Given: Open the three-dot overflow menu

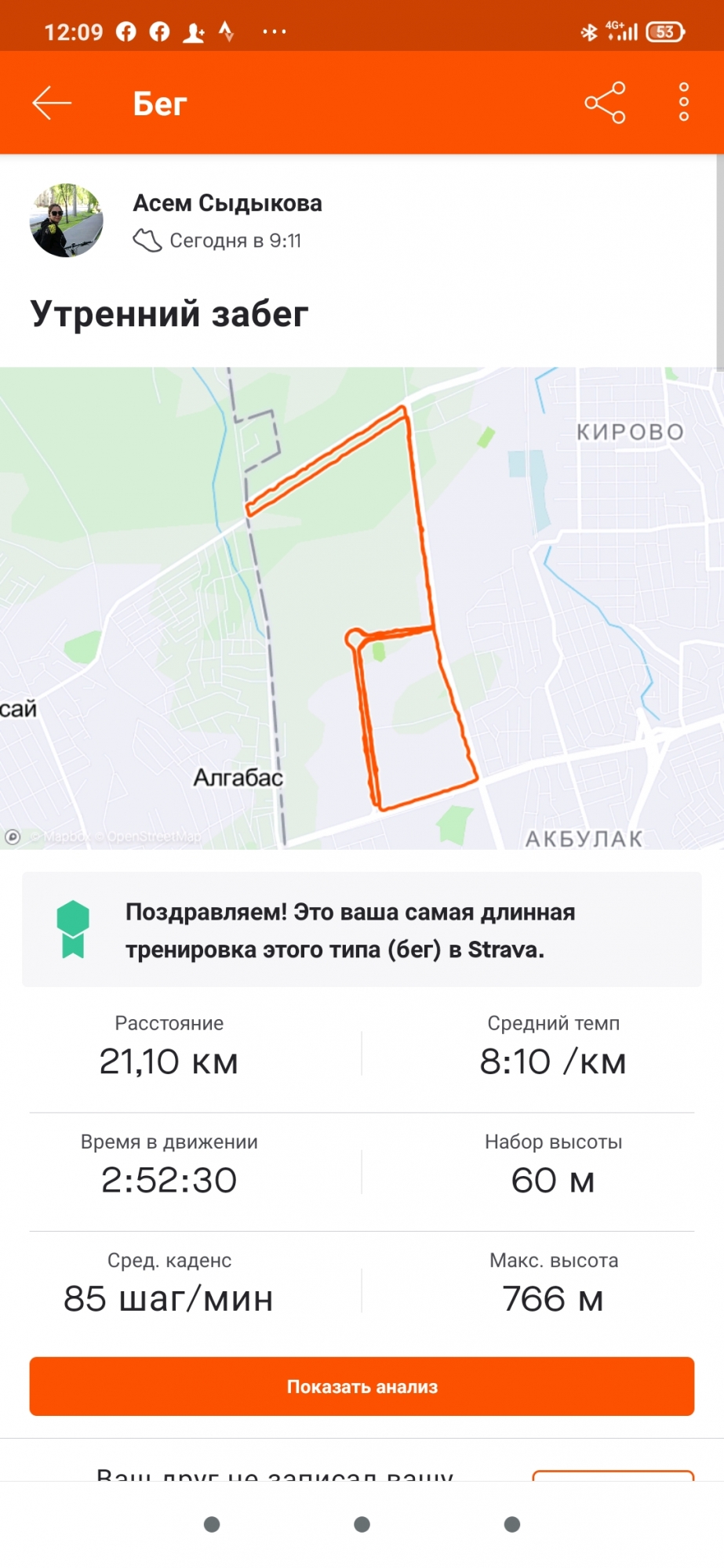Looking at the screenshot, I should (683, 102).
